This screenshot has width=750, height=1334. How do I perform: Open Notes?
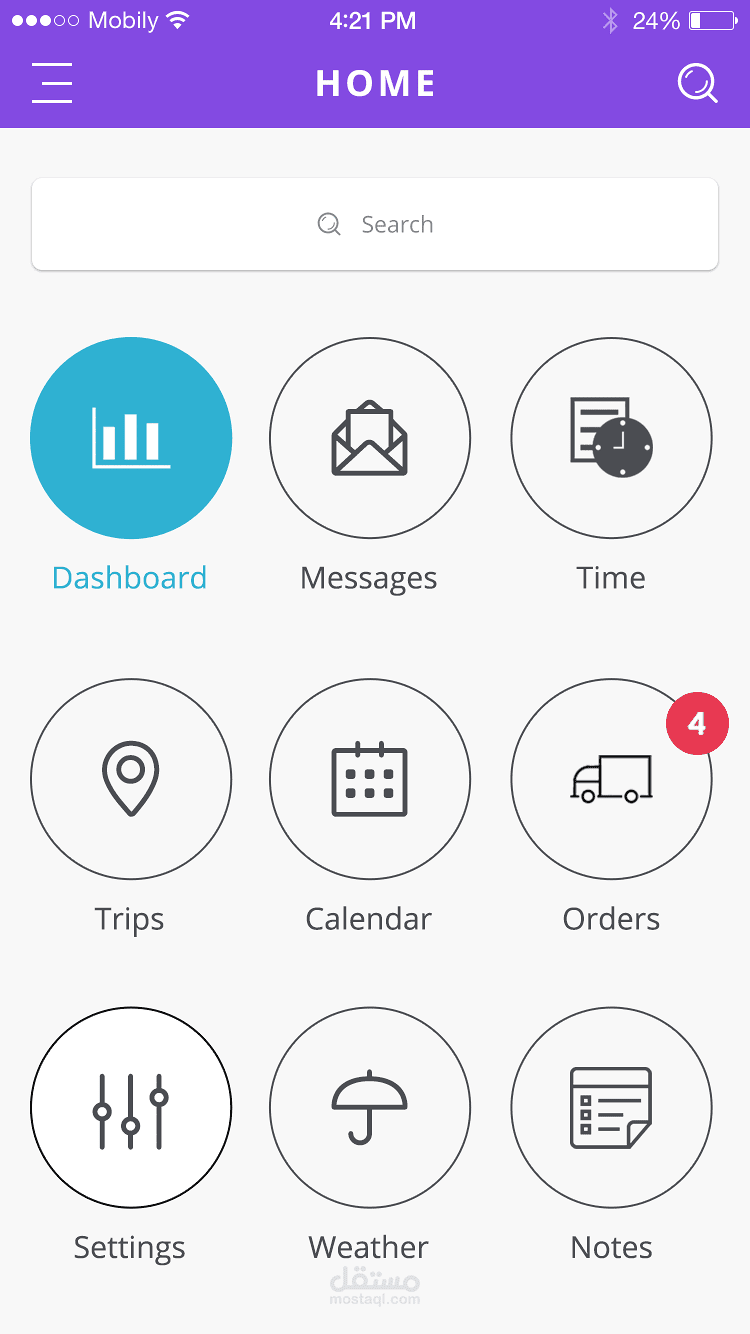click(611, 1108)
